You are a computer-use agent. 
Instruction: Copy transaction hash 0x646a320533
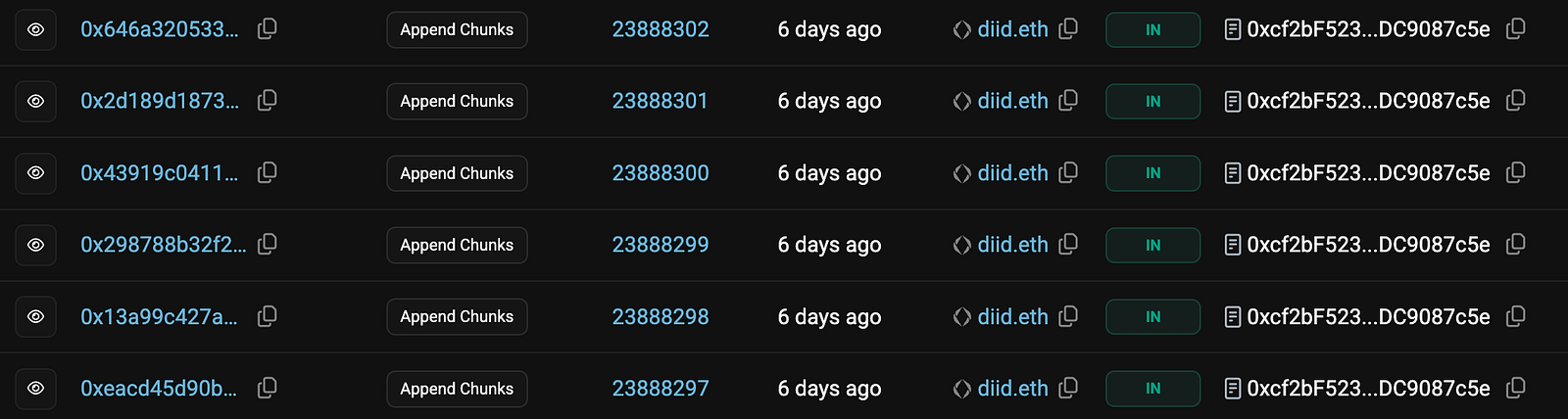click(x=267, y=29)
